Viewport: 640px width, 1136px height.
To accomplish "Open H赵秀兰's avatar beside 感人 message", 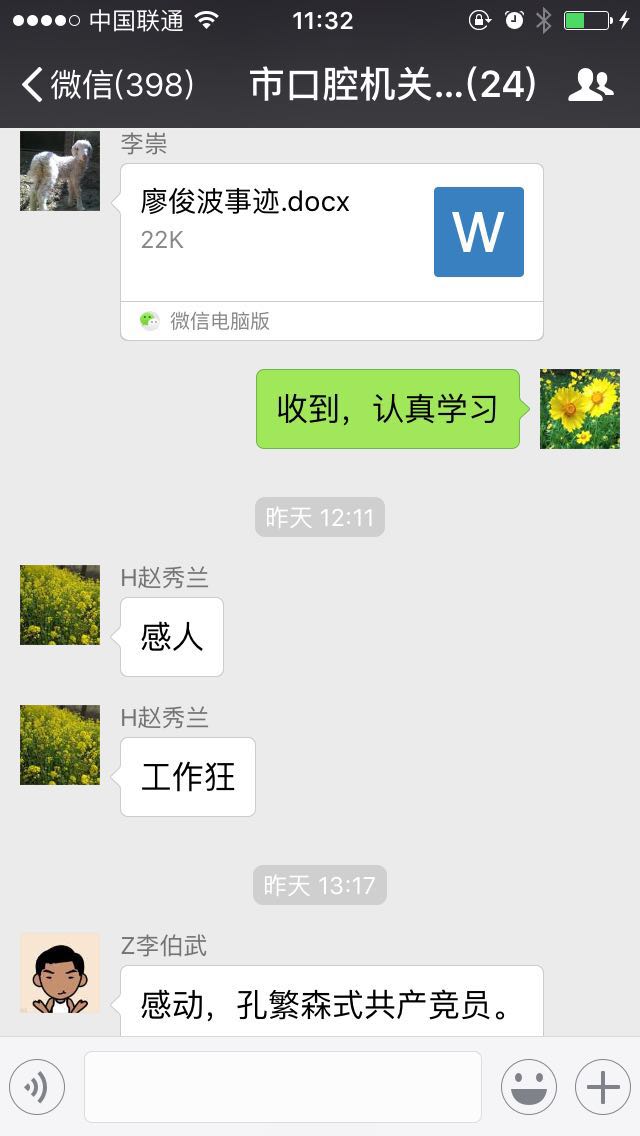I will pos(60,605).
